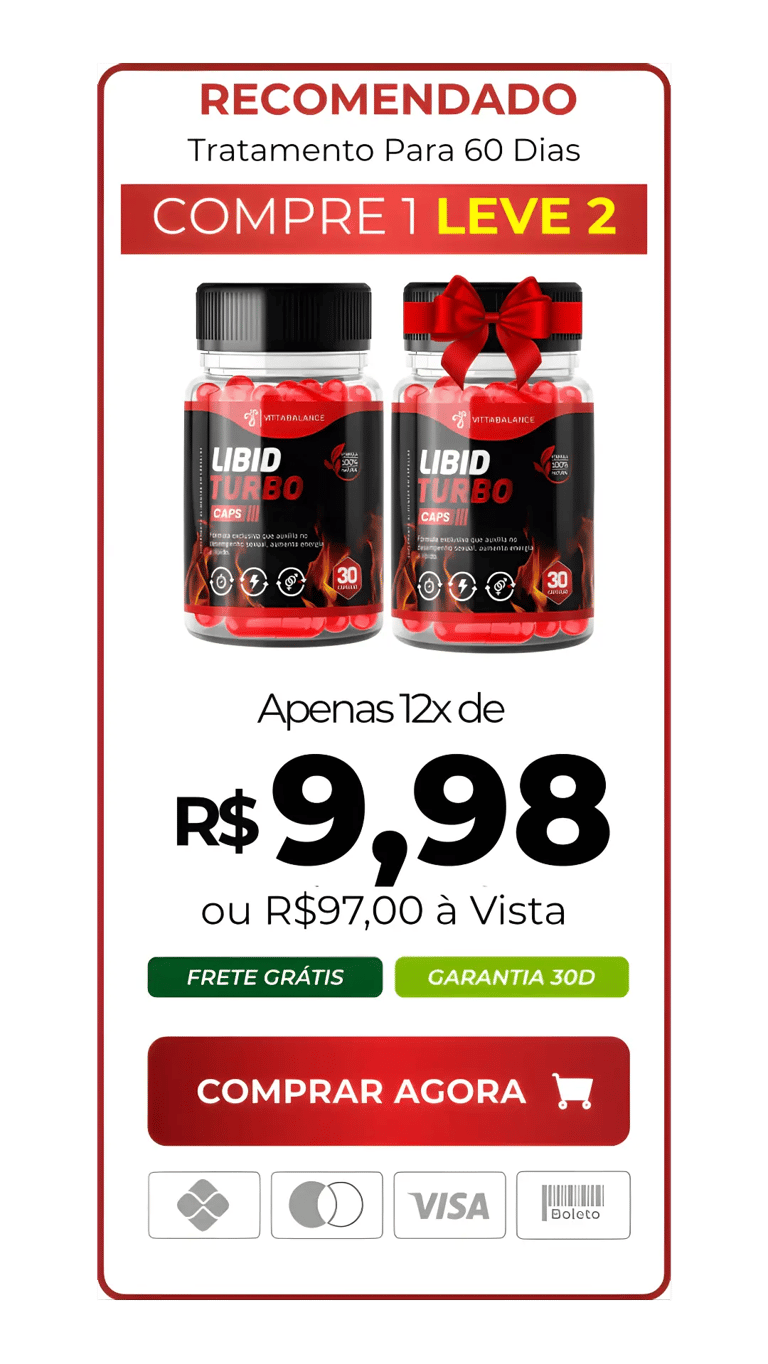The width and height of the screenshot is (768, 1364).
Task: Choose the Boleto payment icon
Action: (x=573, y=1205)
